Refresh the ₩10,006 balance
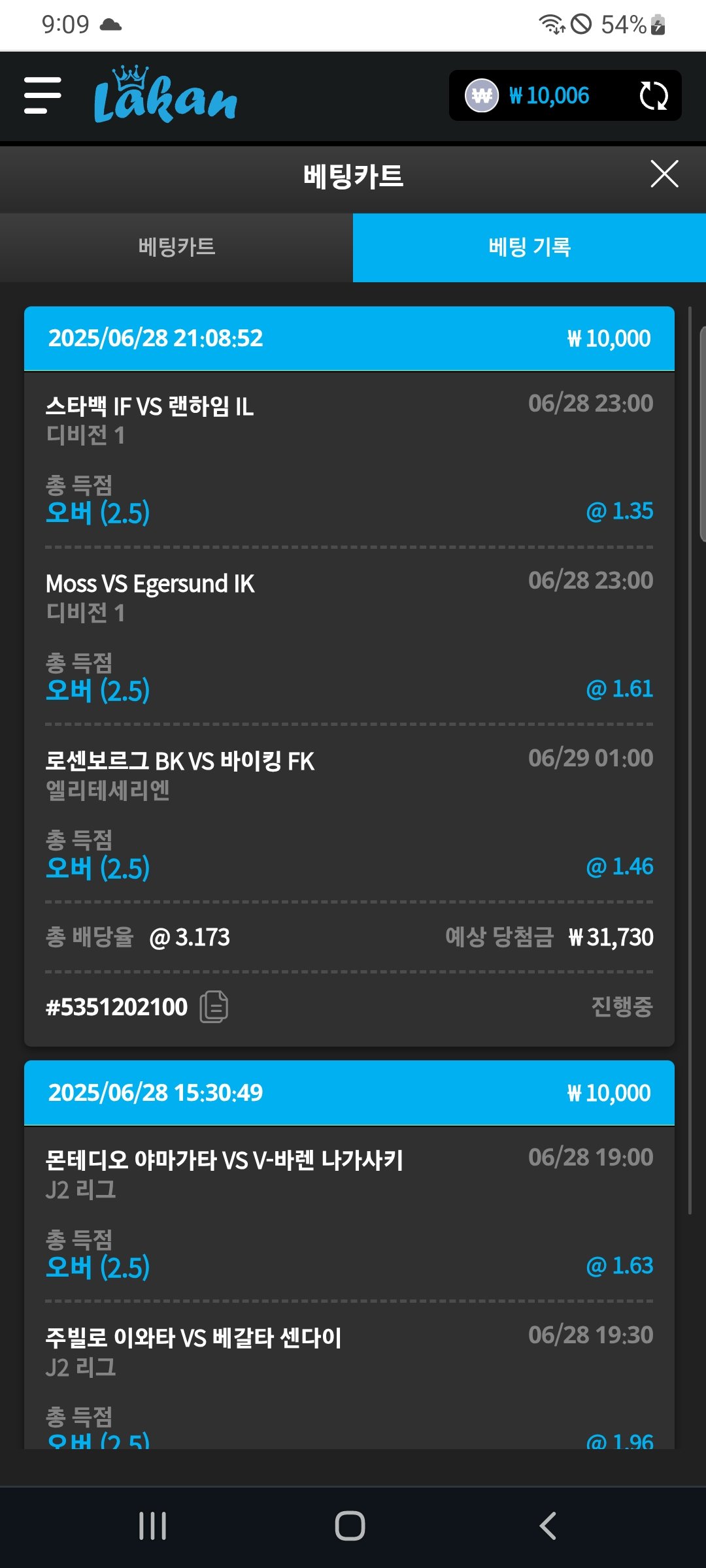Image resolution: width=706 pixels, height=1568 pixels. [x=653, y=96]
